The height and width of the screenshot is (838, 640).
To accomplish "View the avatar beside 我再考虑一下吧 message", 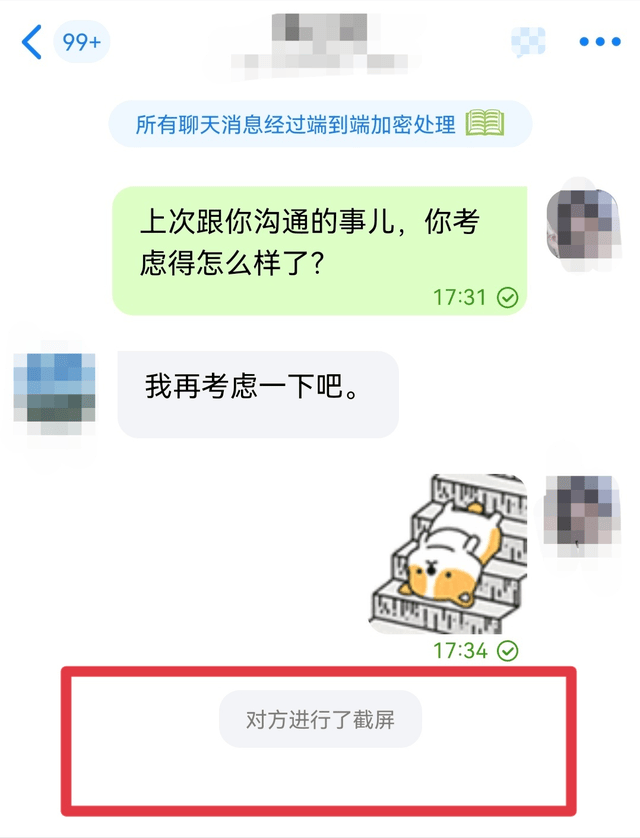I will (55, 393).
